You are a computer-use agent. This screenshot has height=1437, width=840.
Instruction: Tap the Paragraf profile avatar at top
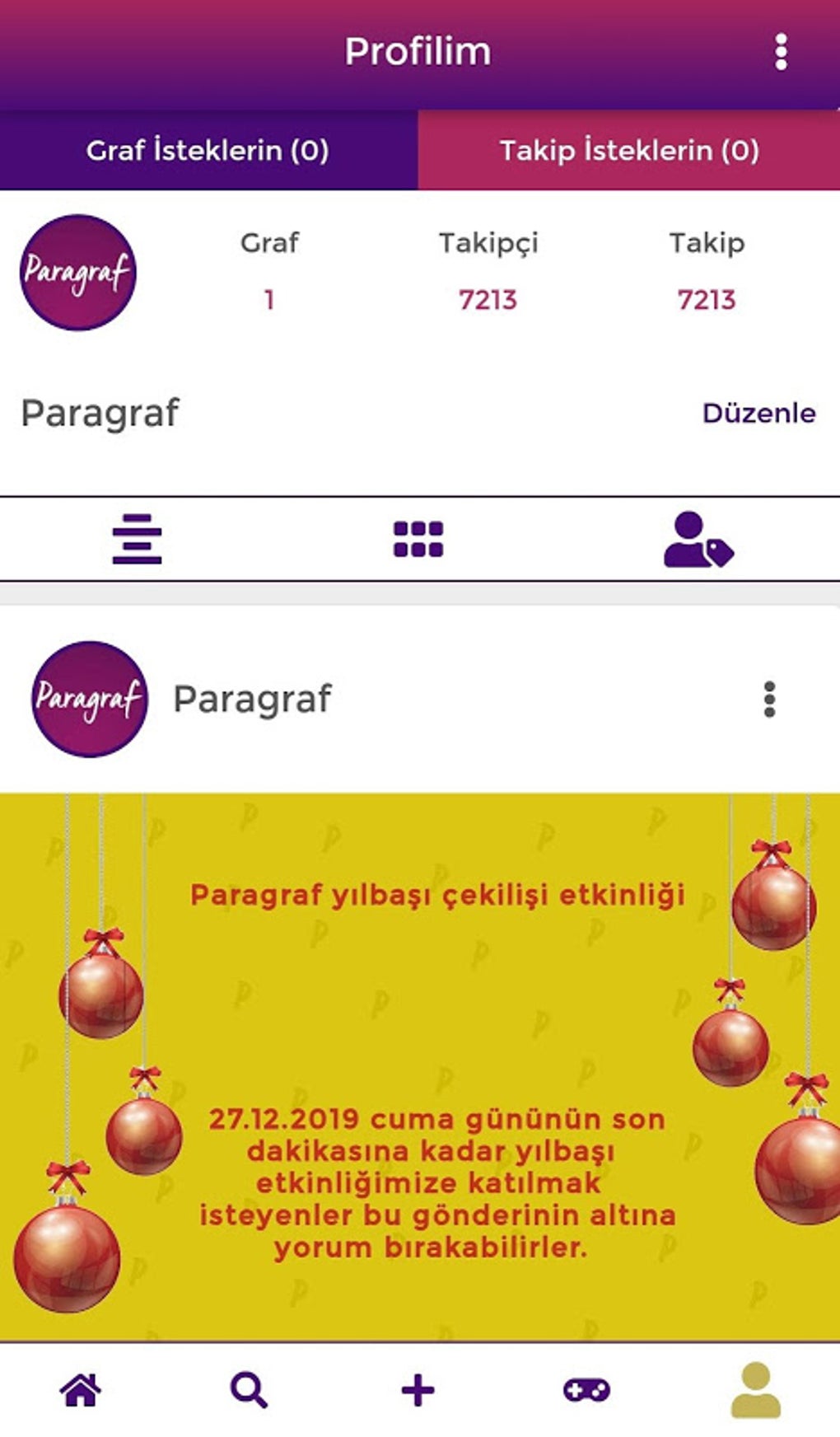point(77,272)
